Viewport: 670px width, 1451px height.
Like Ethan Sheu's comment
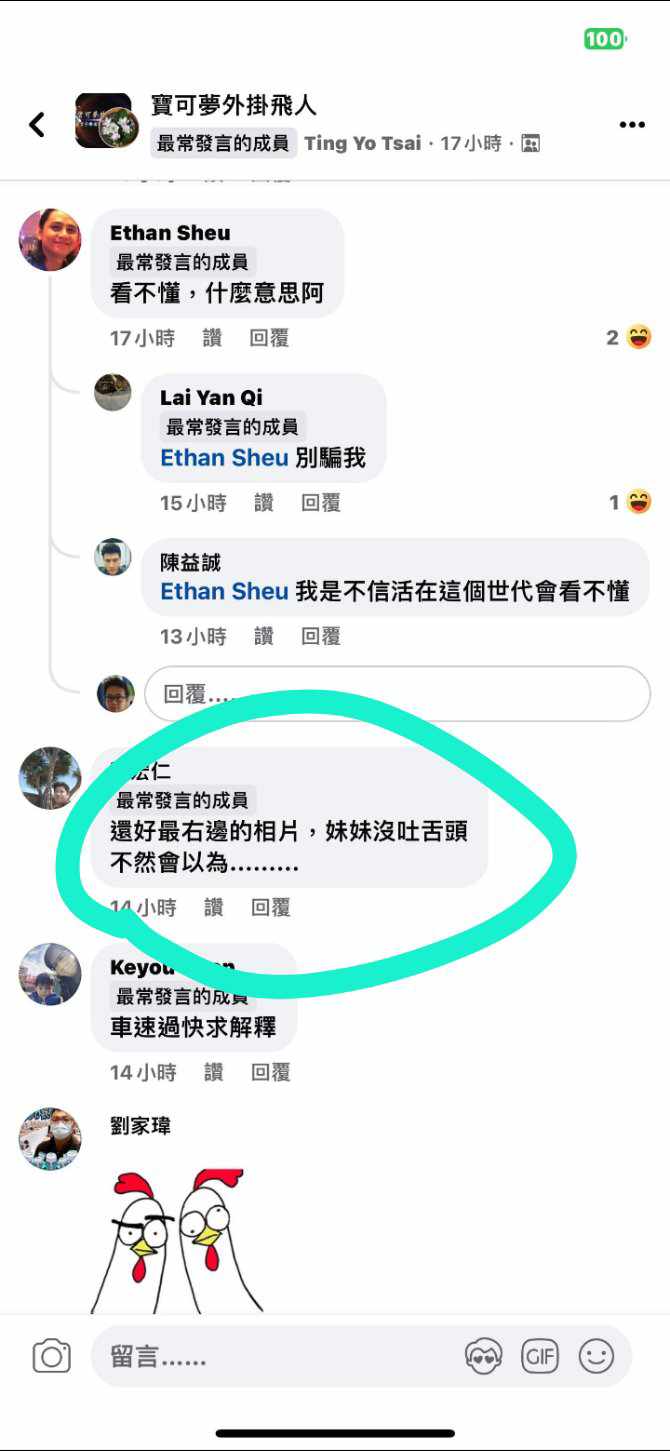click(212, 338)
